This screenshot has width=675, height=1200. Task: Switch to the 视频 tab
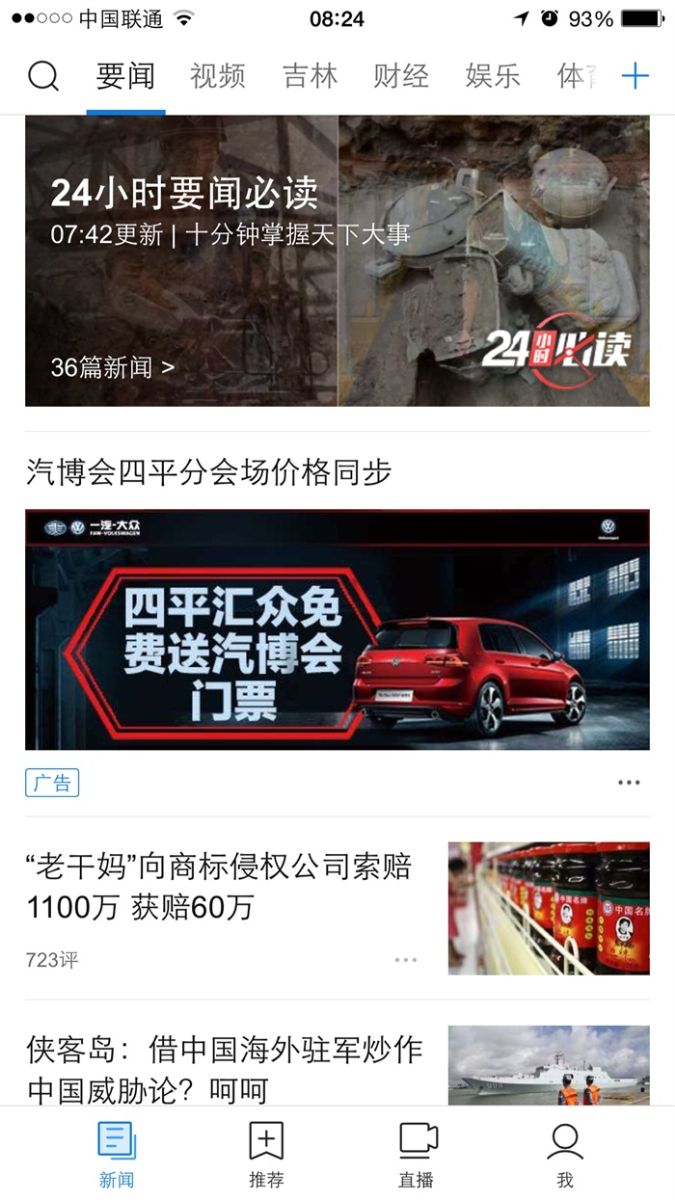pos(217,76)
